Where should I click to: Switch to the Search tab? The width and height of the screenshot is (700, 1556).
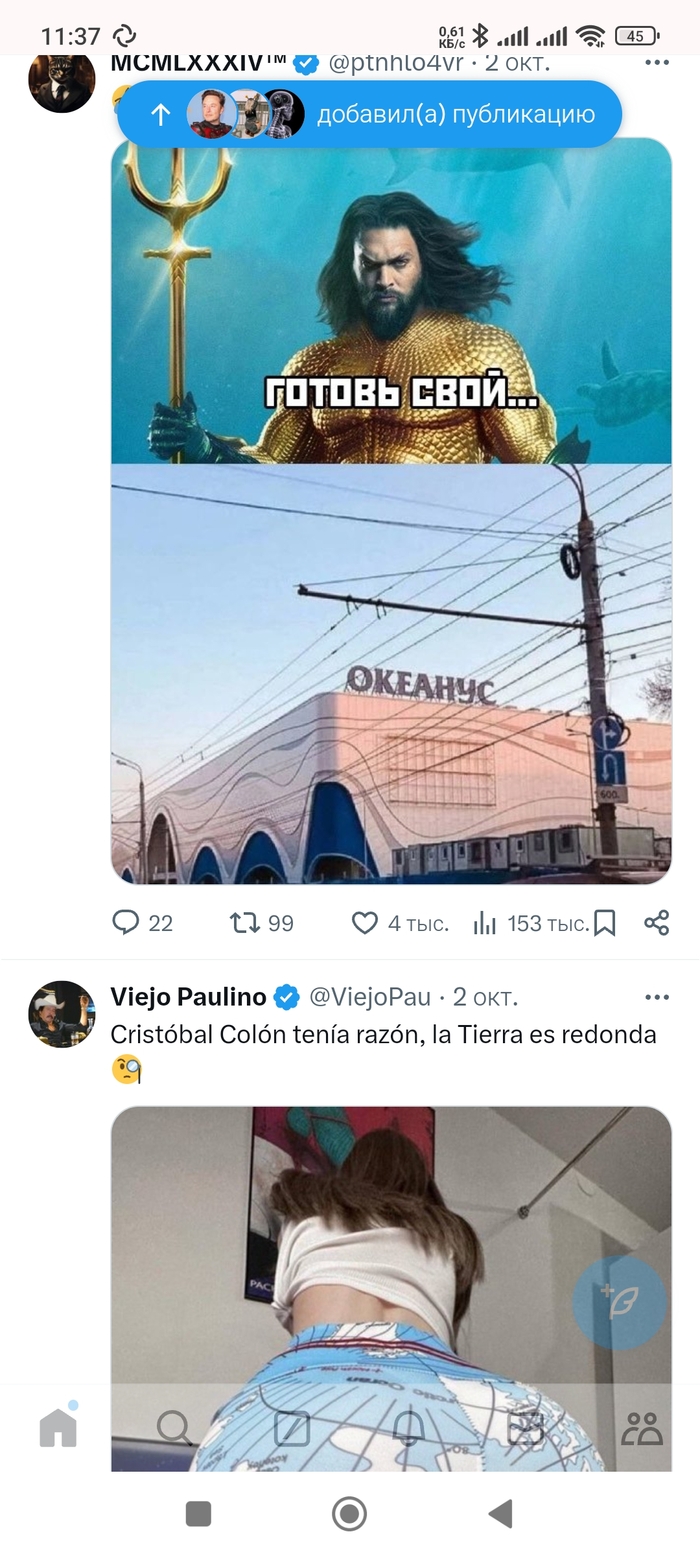tap(174, 1428)
